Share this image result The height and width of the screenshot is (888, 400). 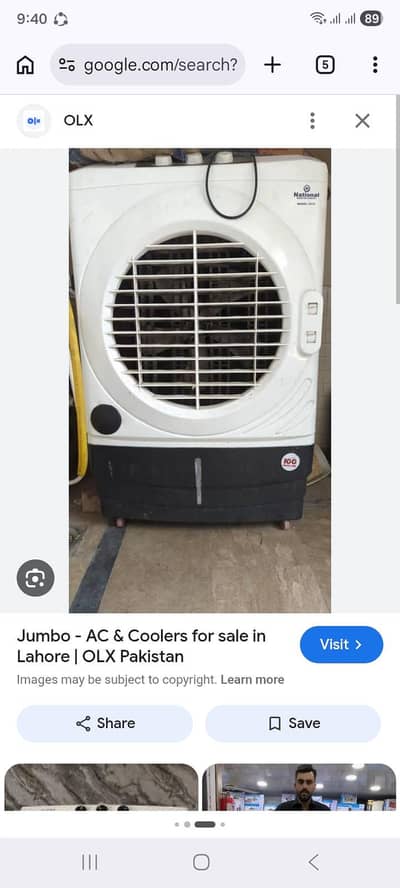[x=105, y=723]
